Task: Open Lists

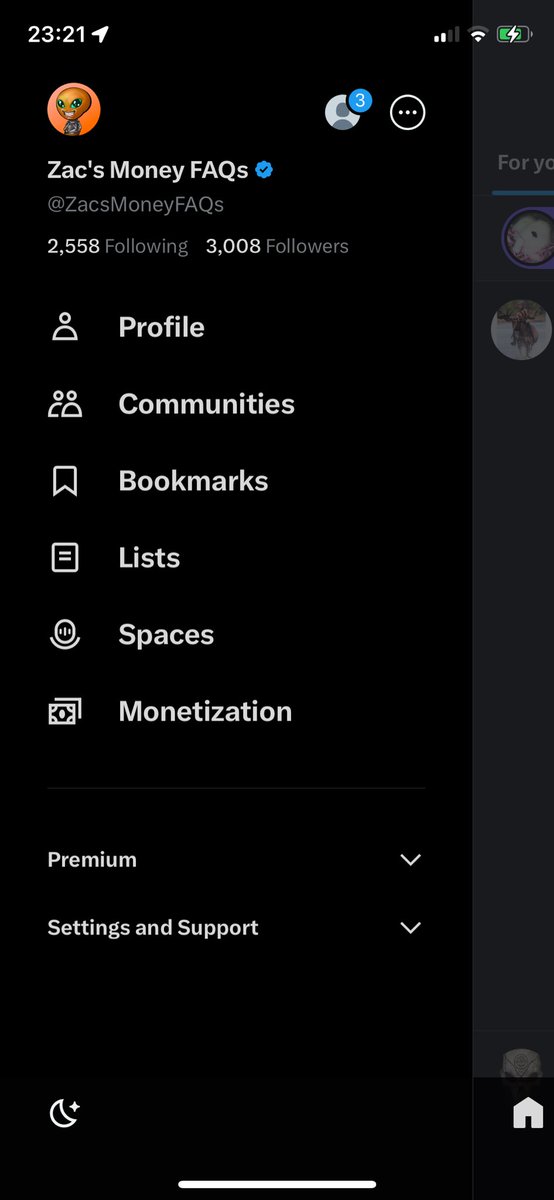Action: point(236,558)
